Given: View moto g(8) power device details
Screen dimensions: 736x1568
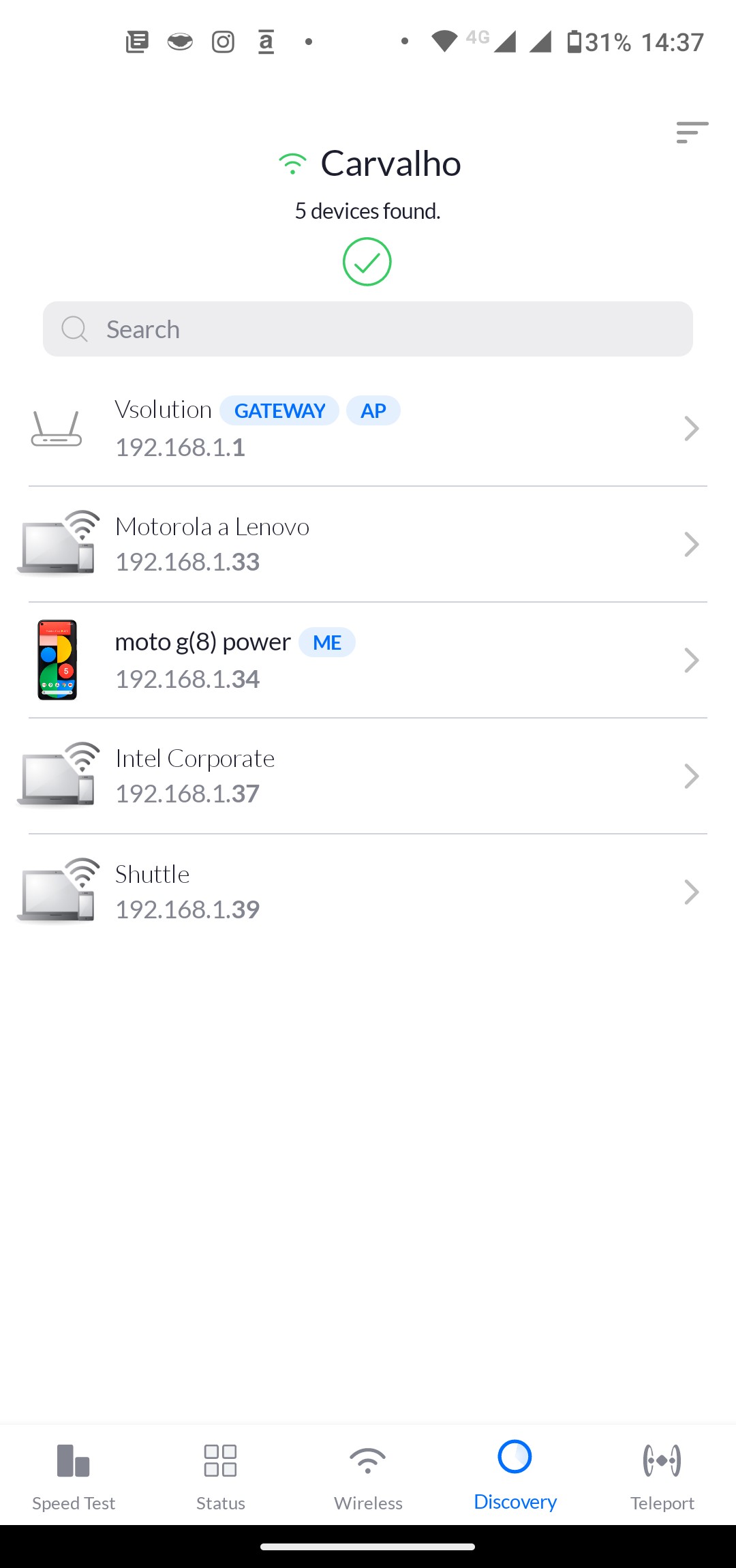Looking at the screenshot, I should click(368, 660).
